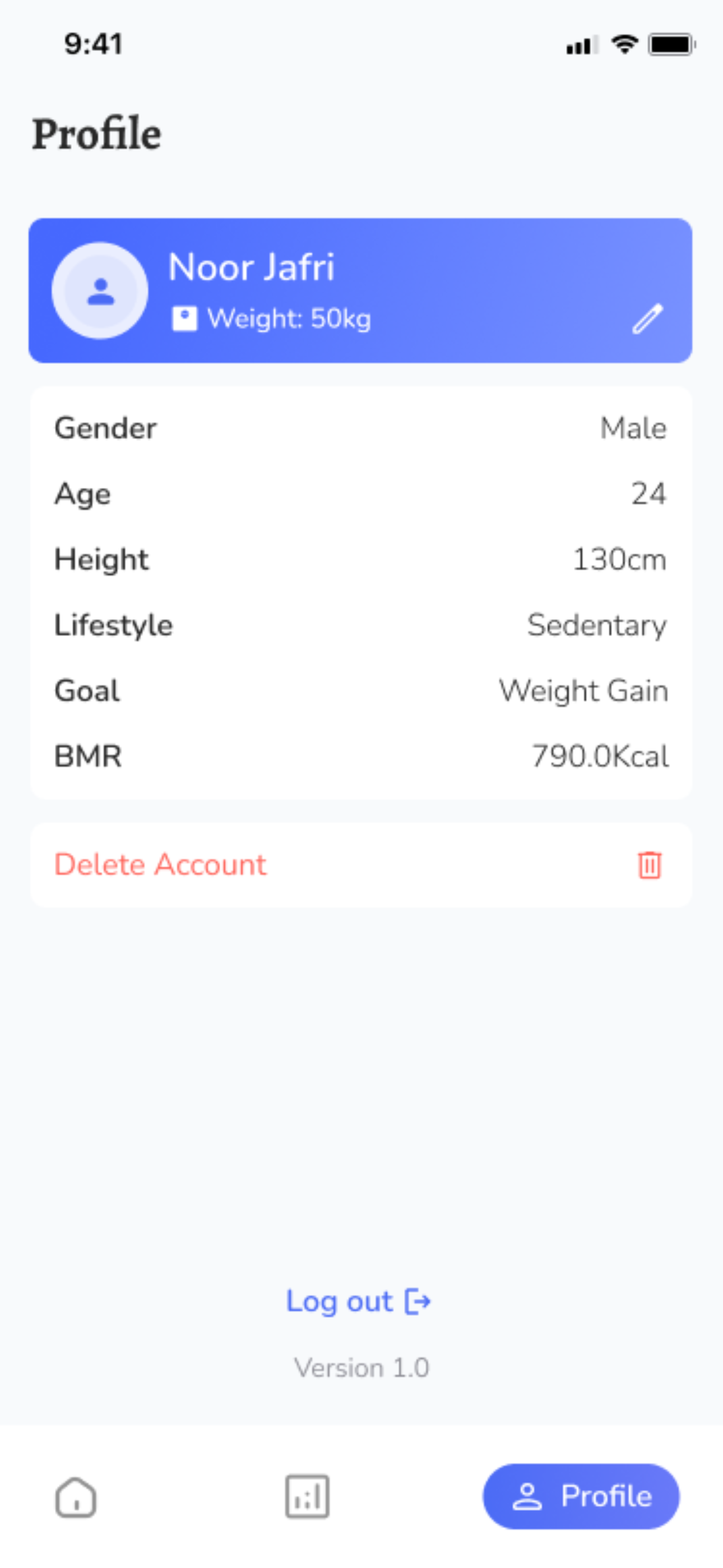Open the statistics chart tab
Viewport: 723px width, 1568px height.
pos(307,1496)
